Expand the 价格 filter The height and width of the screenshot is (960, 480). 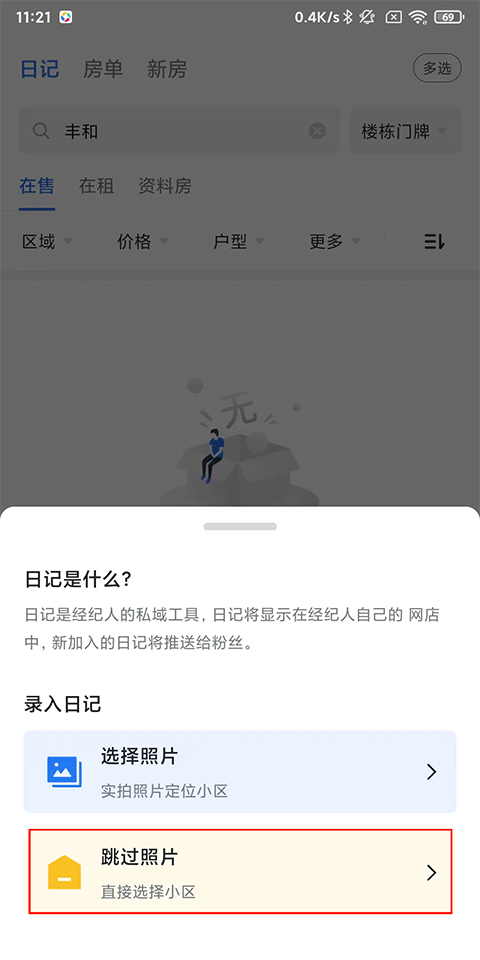pyautogui.click(x=143, y=242)
